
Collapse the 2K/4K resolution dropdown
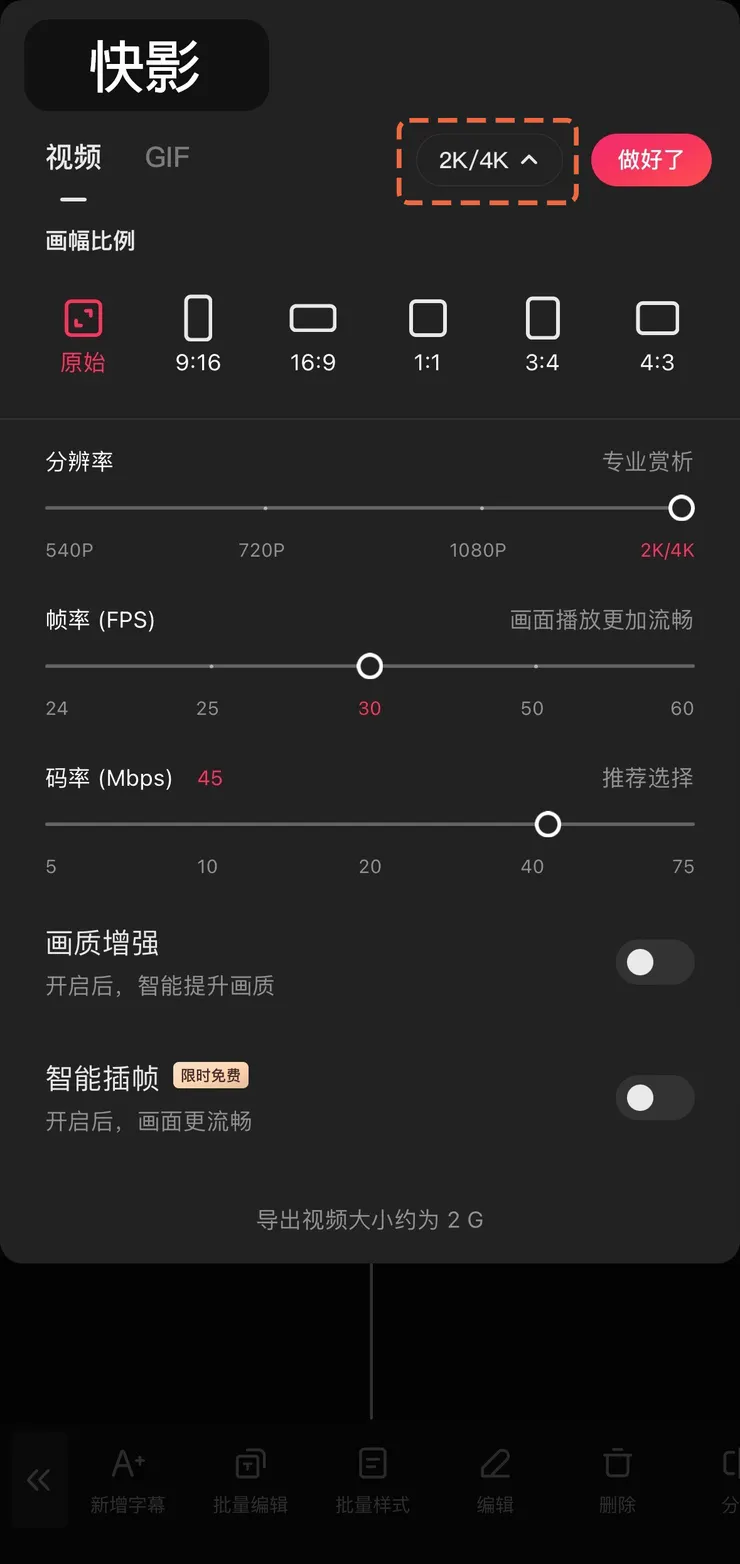(x=488, y=160)
